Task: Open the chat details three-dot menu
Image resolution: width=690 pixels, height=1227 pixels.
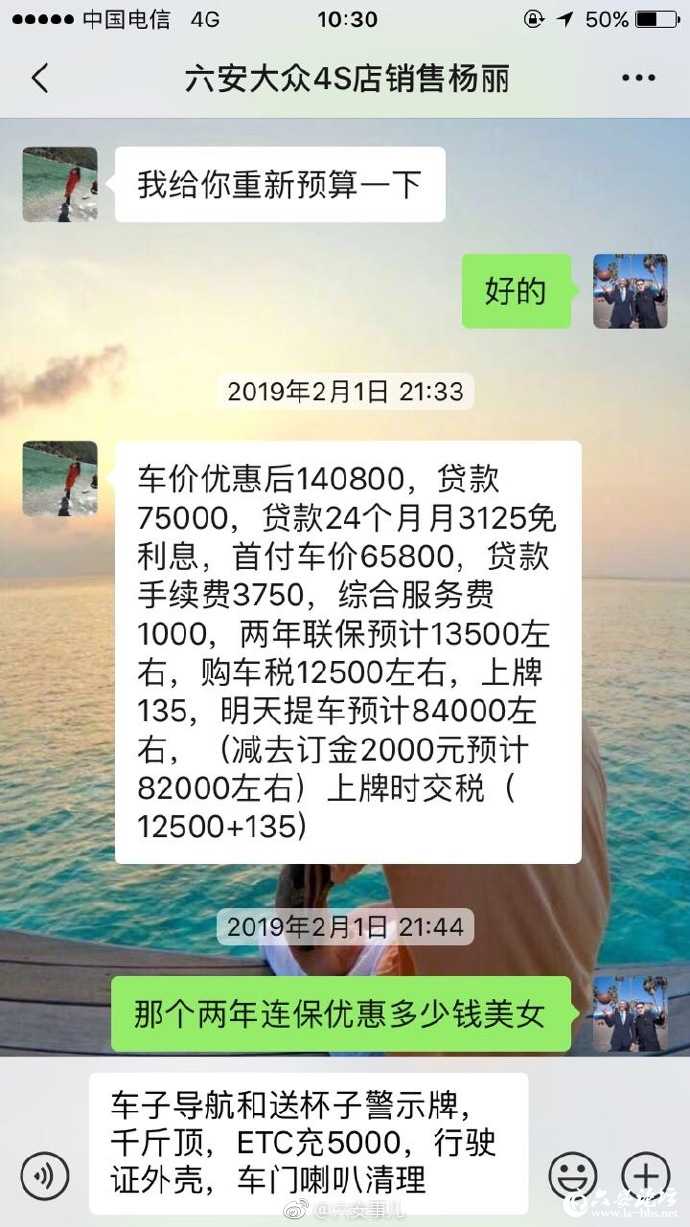Action: pyautogui.click(x=638, y=78)
